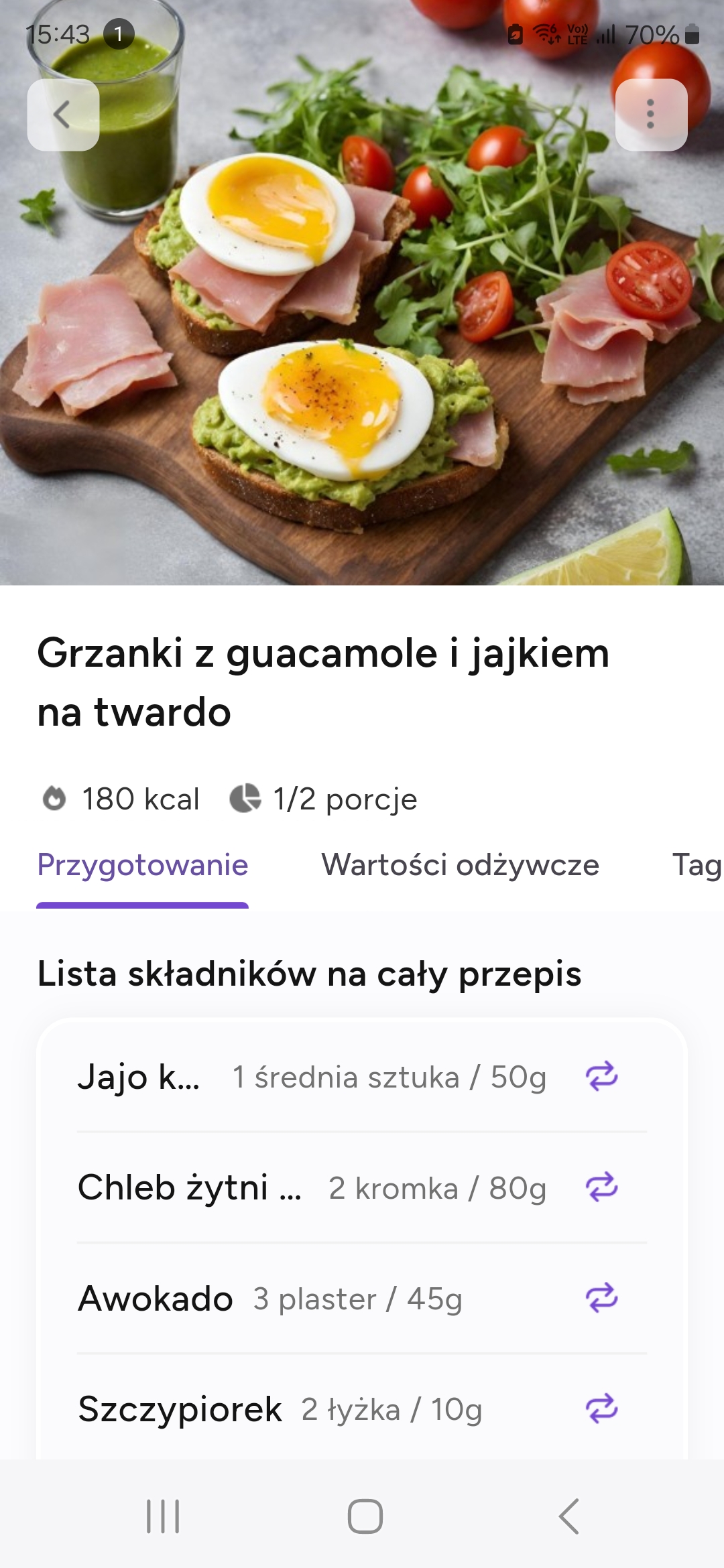Swap the Chleb żytni ingredient
724x1568 pixels.
(601, 1187)
